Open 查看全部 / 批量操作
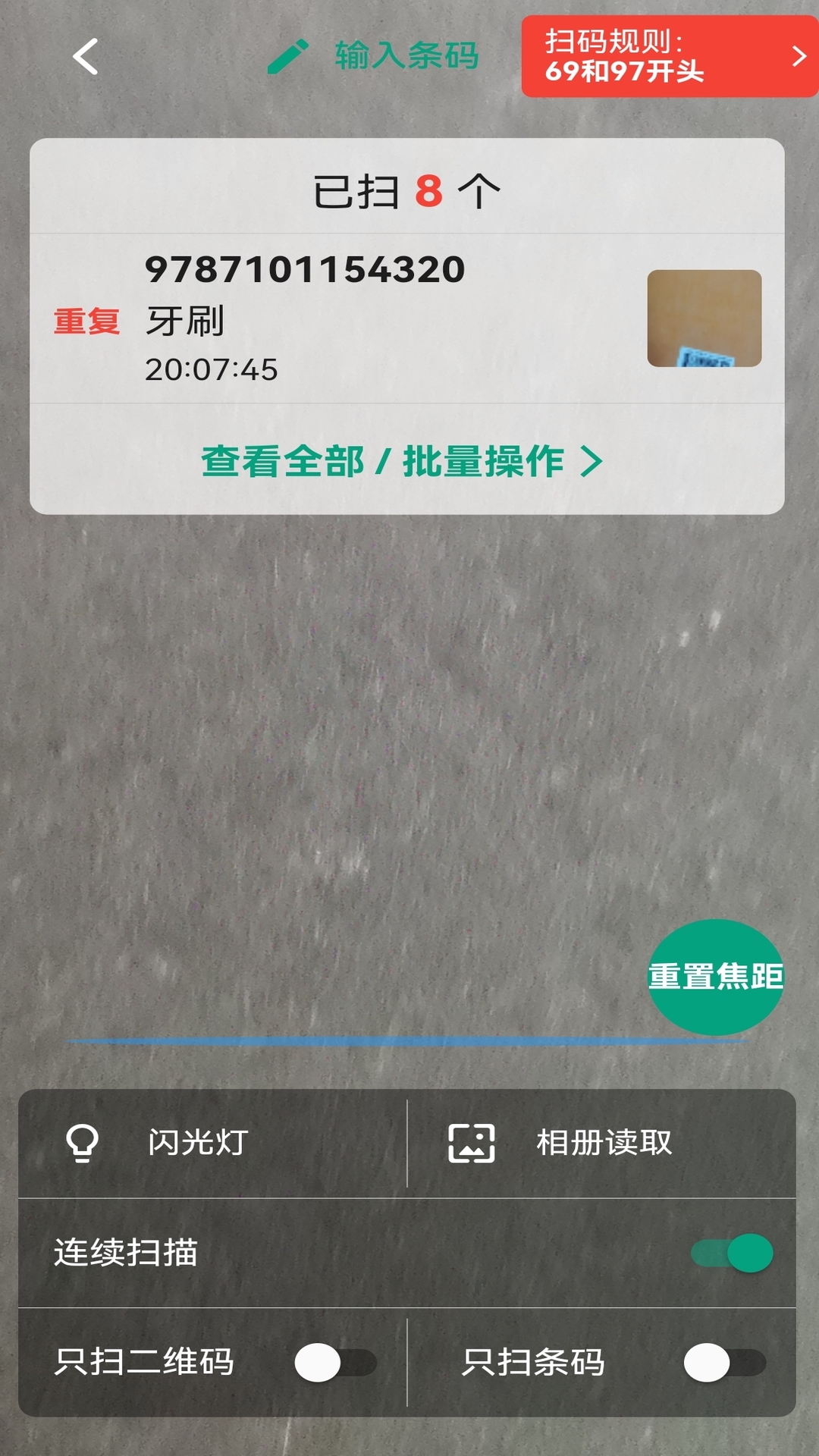Viewport: 819px width, 1456px height. [402, 461]
